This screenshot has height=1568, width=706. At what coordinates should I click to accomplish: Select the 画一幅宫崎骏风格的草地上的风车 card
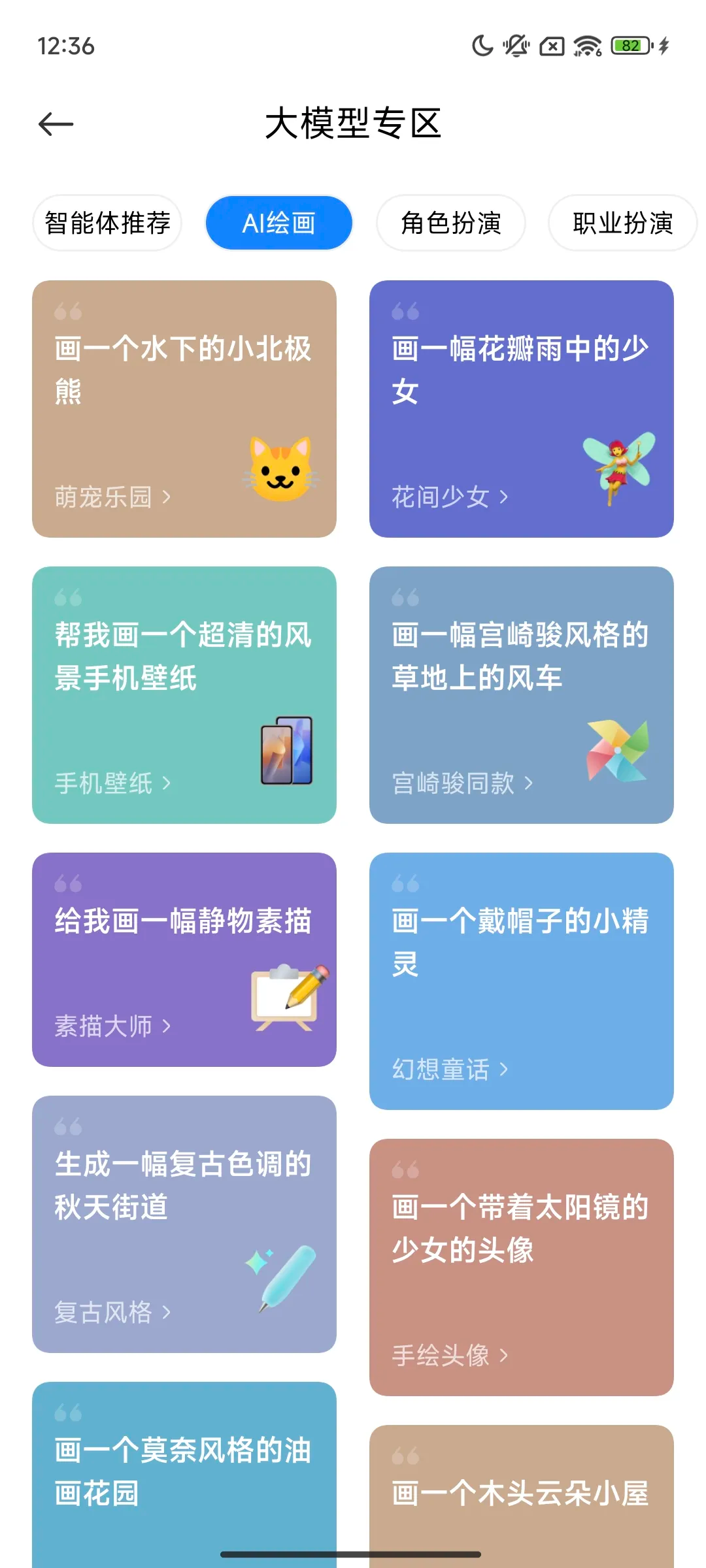coord(521,694)
